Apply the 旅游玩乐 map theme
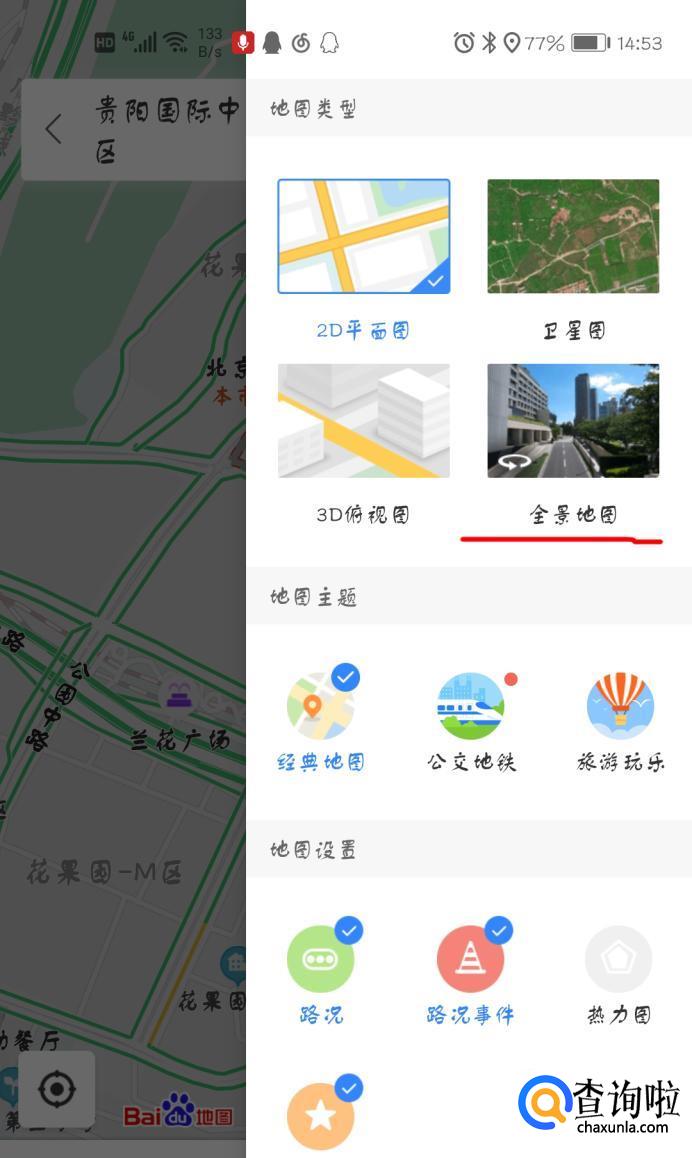692x1158 pixels. click(620, 708)
